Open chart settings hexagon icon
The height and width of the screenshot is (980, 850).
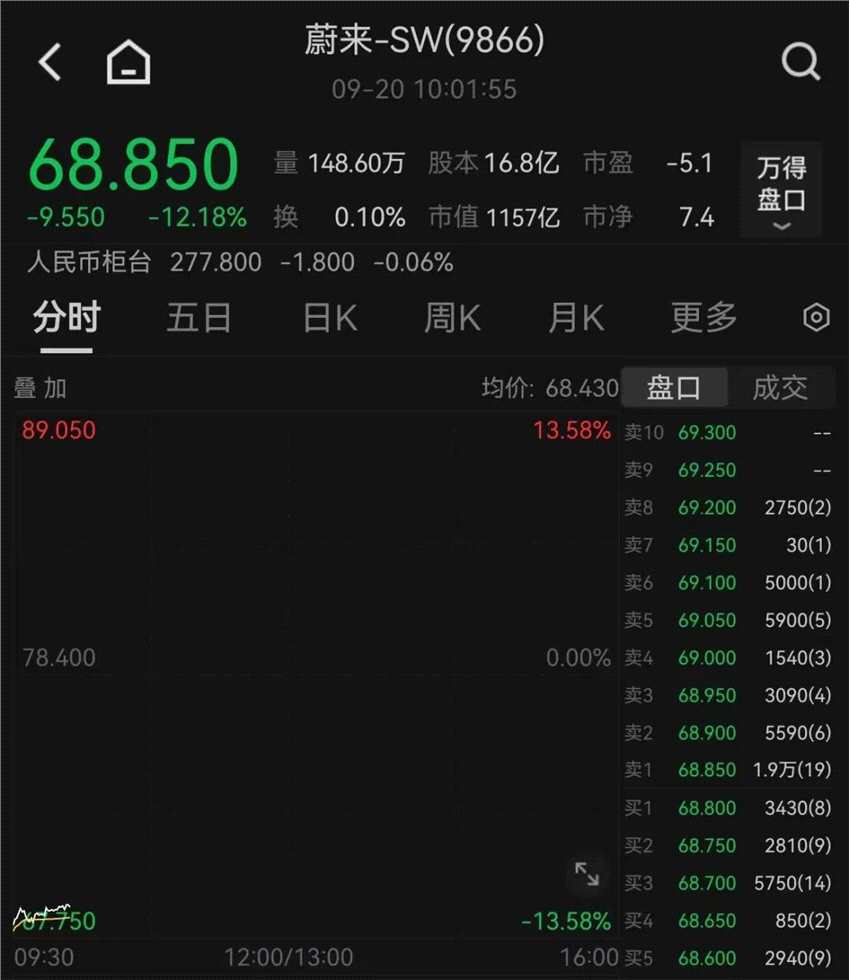click(x=816, y=318)
